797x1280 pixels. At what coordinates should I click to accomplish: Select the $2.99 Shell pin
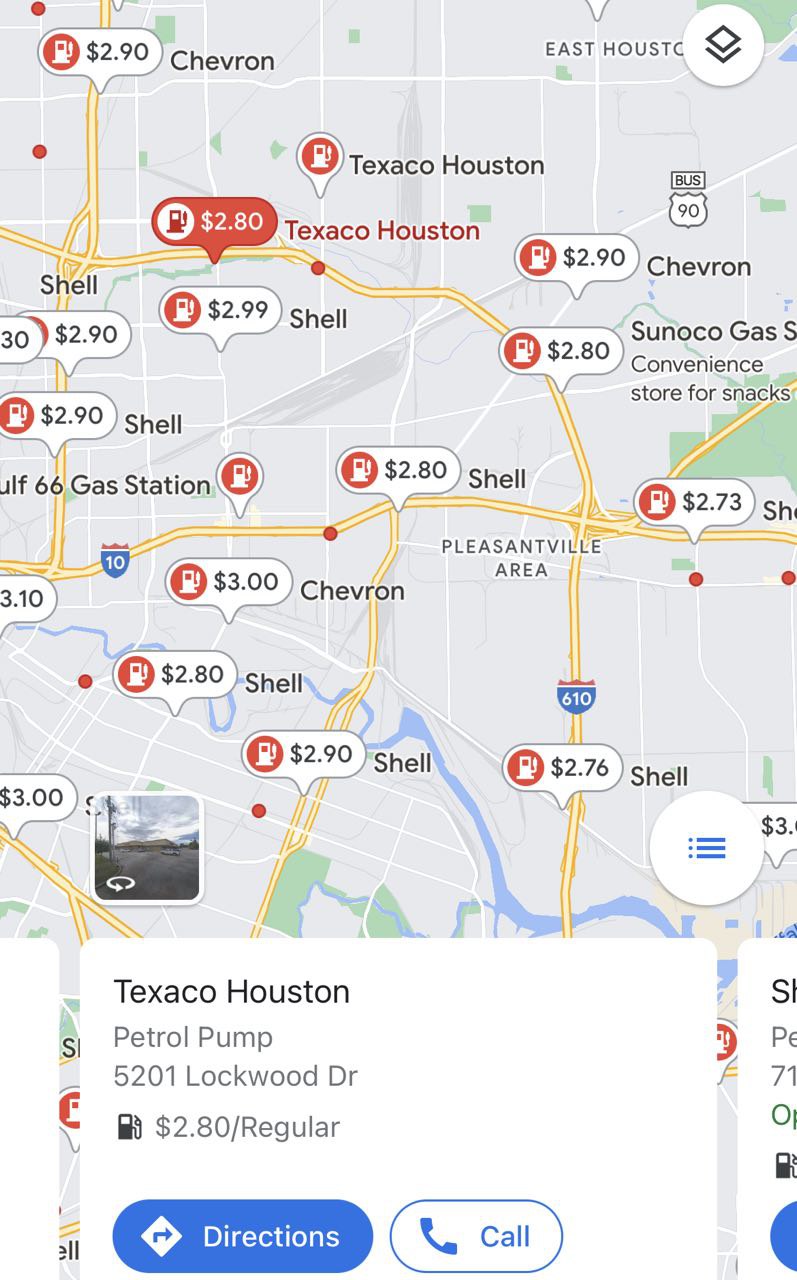(221, 310)
